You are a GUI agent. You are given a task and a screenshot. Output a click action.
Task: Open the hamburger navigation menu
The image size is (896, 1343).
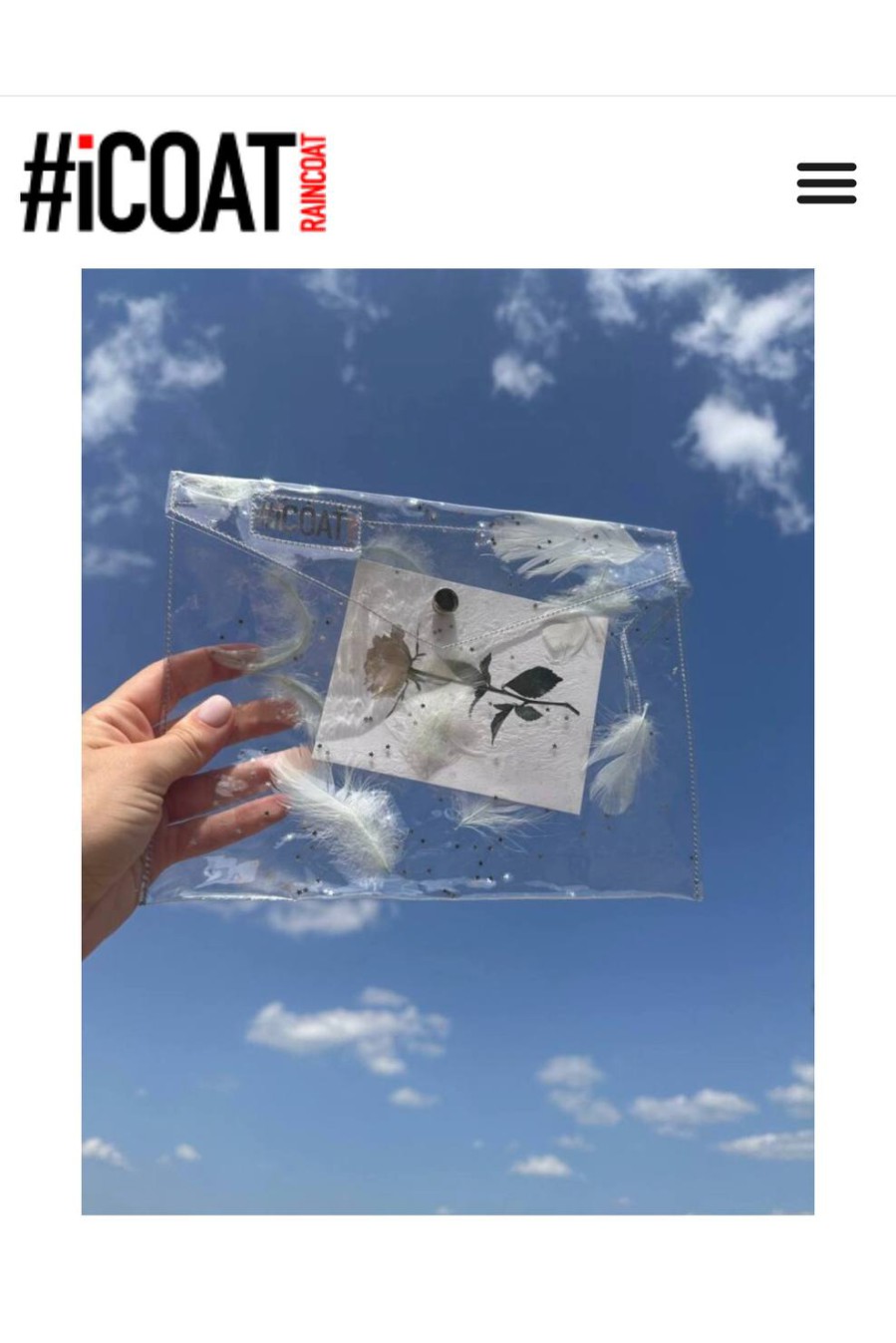pyautogui.click(x=826, y=183)
